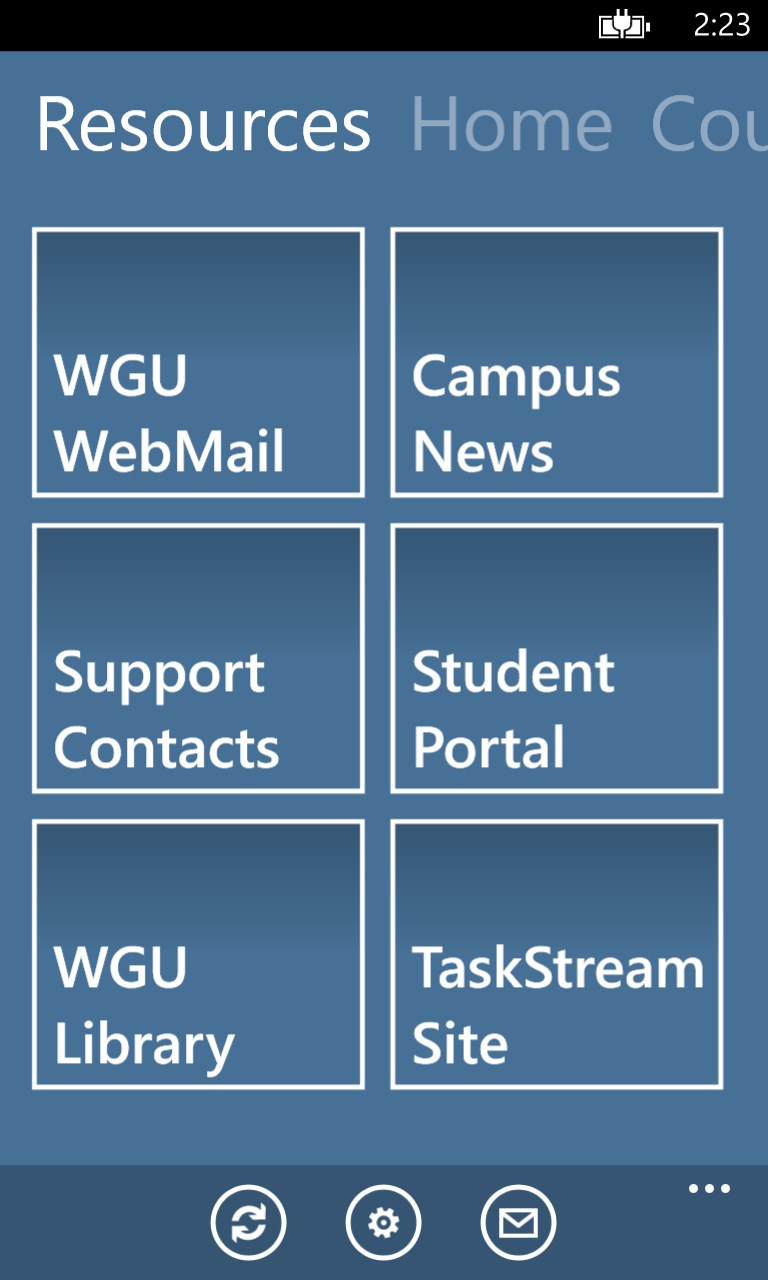Open the WGU WebMail tile
Screen dimensions: 768x1280
198,362
